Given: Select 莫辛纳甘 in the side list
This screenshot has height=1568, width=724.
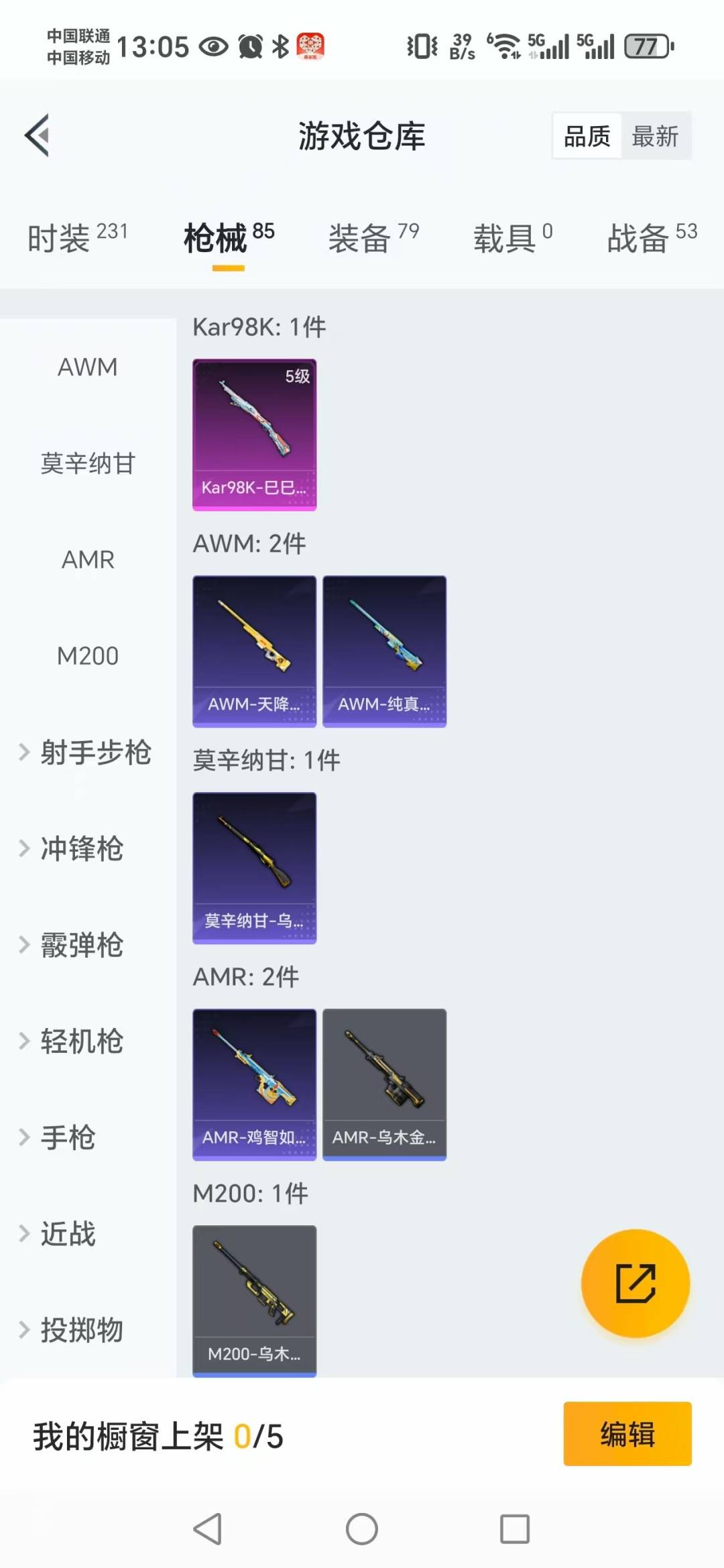Looking at the screenshot, I should pos(88,463).
